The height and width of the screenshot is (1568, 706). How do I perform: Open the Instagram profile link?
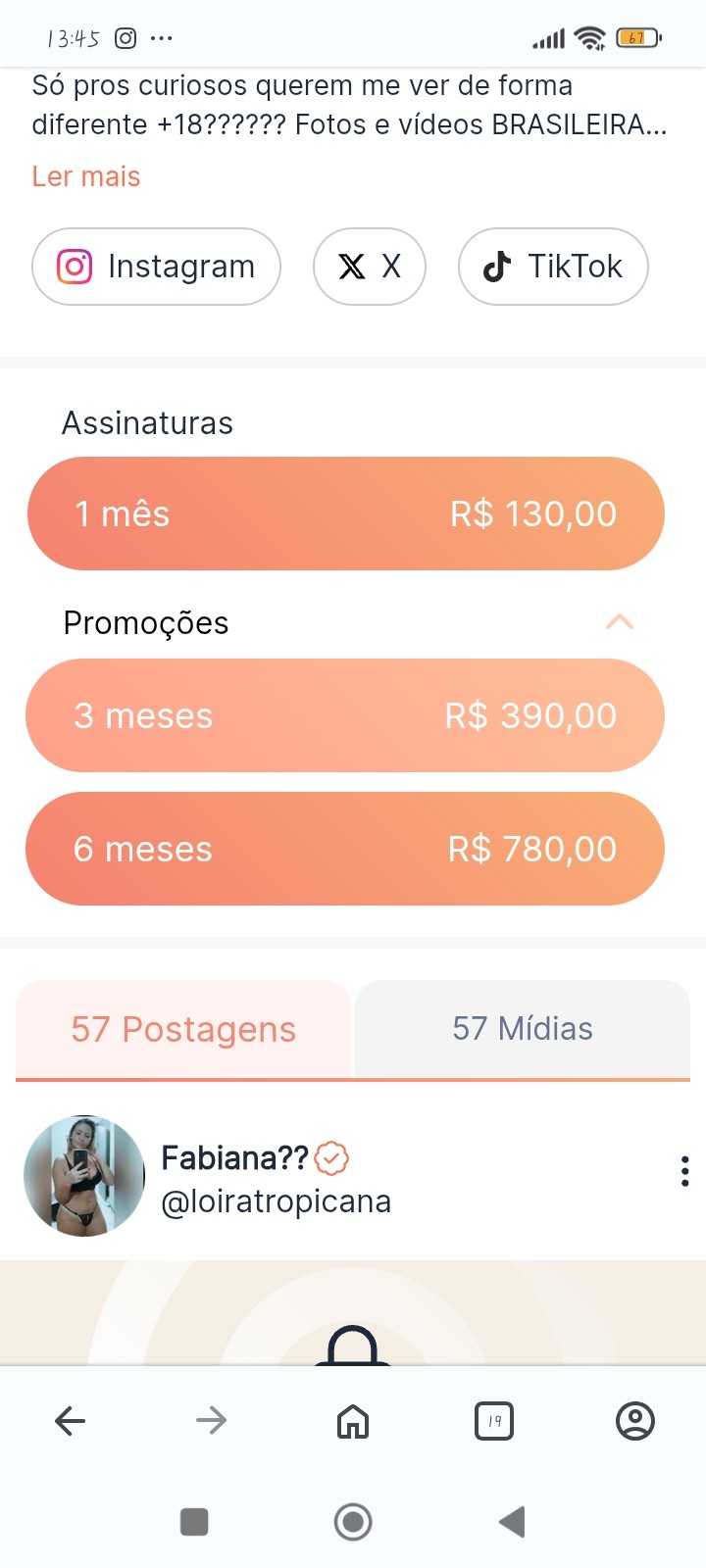[x=157, y=267]
